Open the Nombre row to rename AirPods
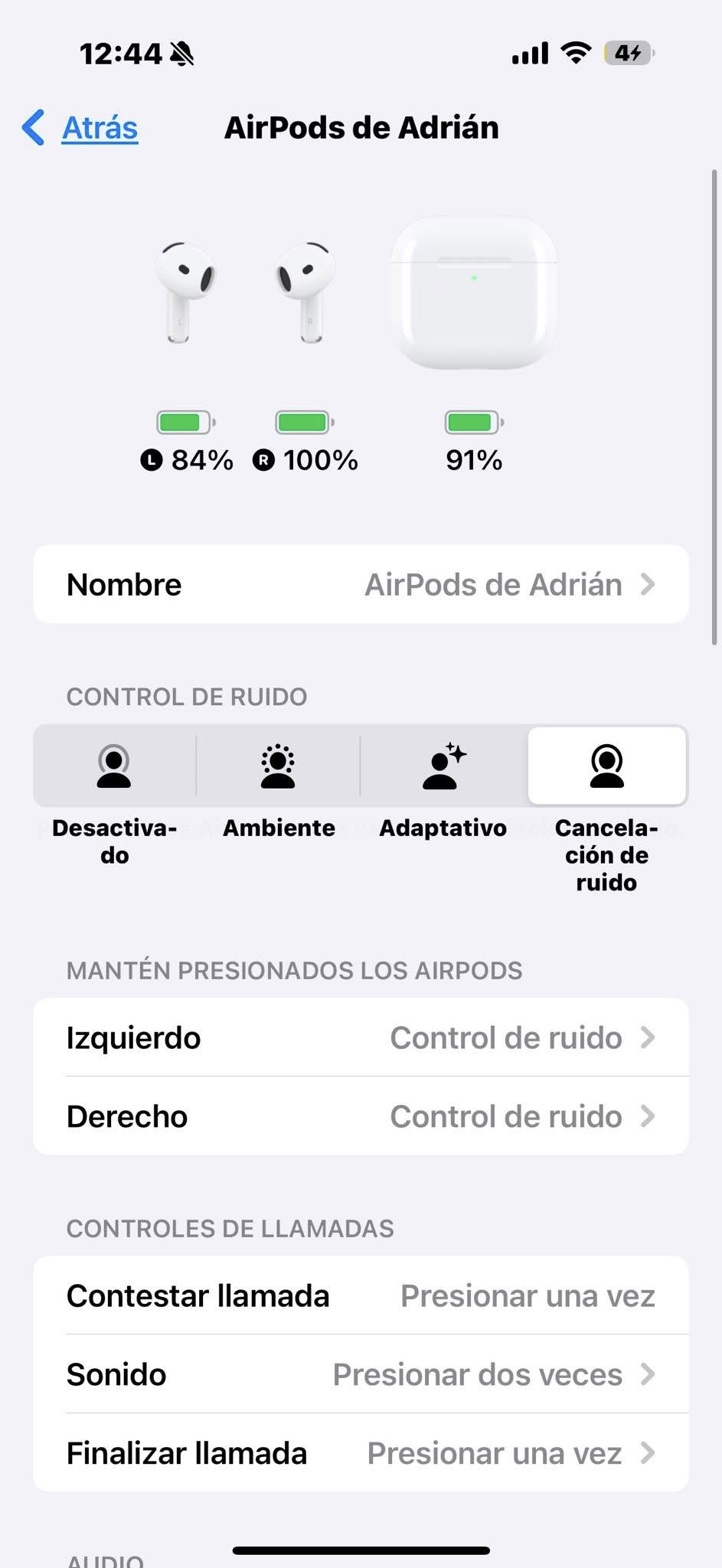This screenshot has width=722, height=1568. click(x=361, y=584)
